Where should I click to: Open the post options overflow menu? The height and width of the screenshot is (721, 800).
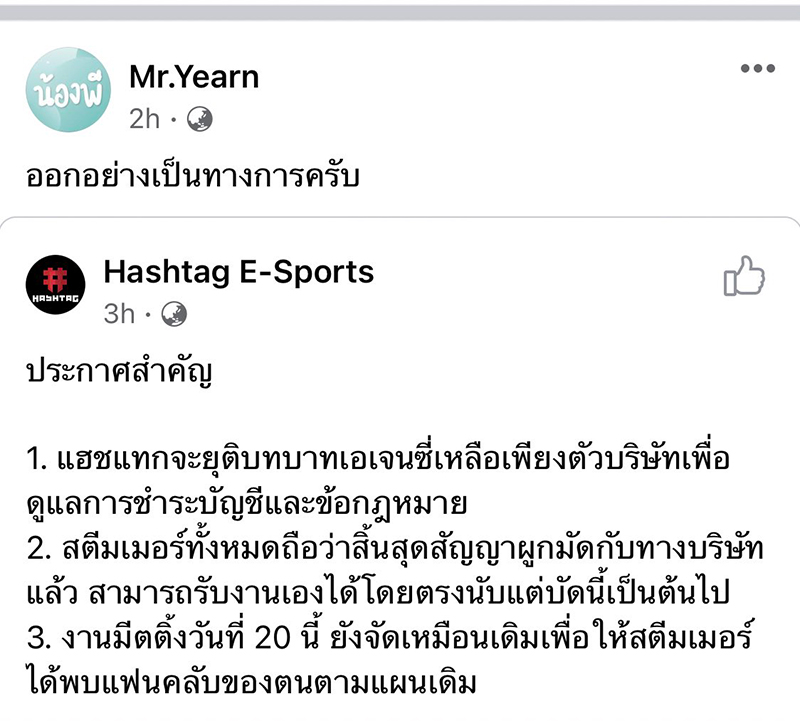(757, 69)
